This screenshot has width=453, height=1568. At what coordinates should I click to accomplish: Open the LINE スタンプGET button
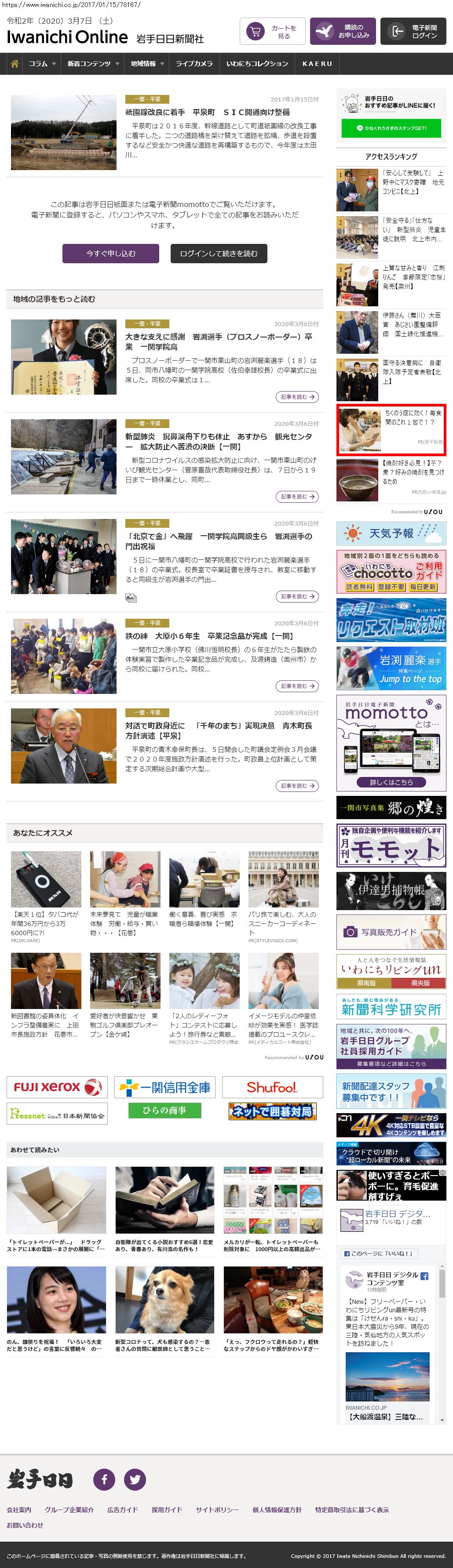(391, 128)
